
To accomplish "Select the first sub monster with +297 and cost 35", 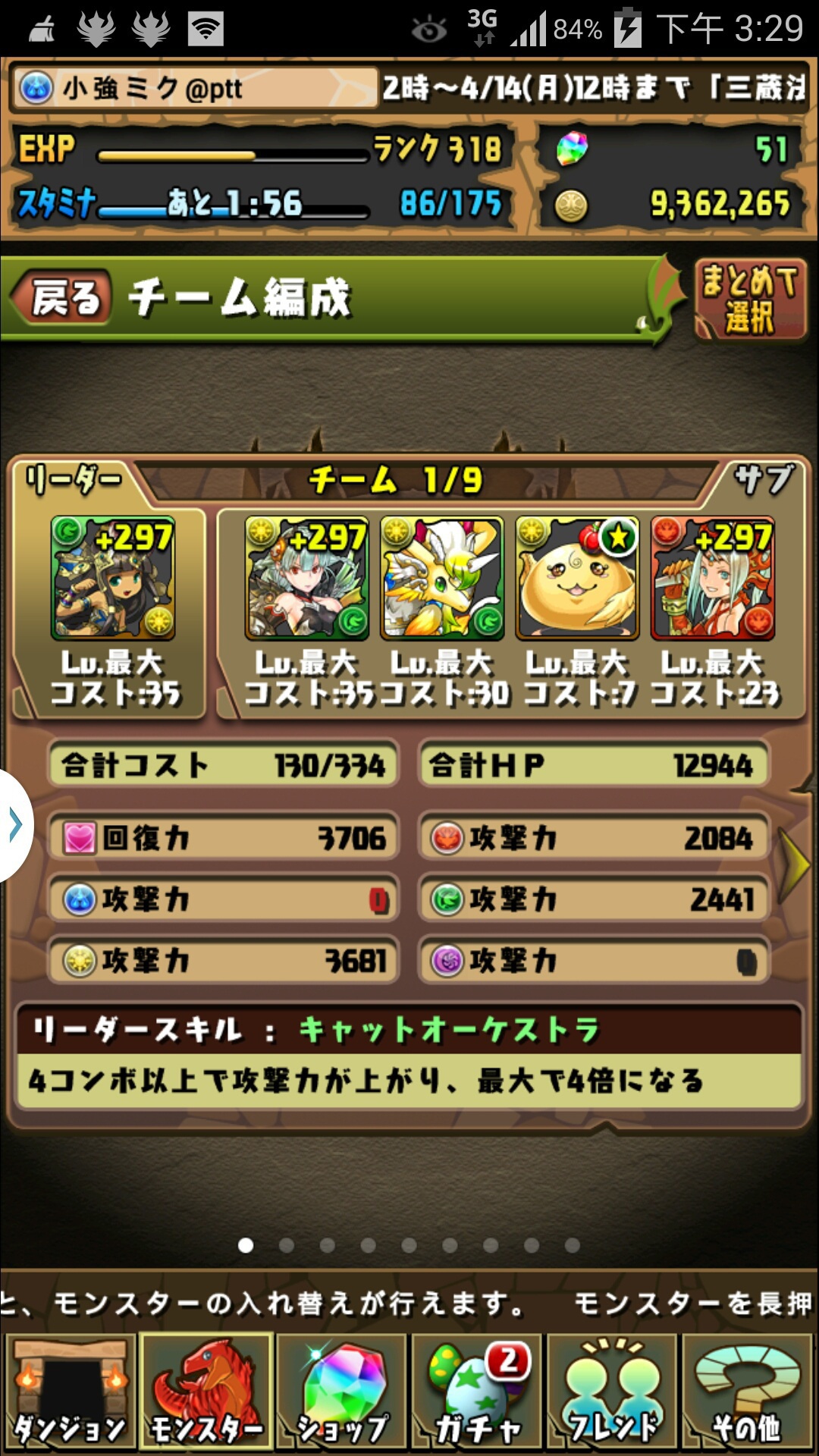I will (307, 578).
